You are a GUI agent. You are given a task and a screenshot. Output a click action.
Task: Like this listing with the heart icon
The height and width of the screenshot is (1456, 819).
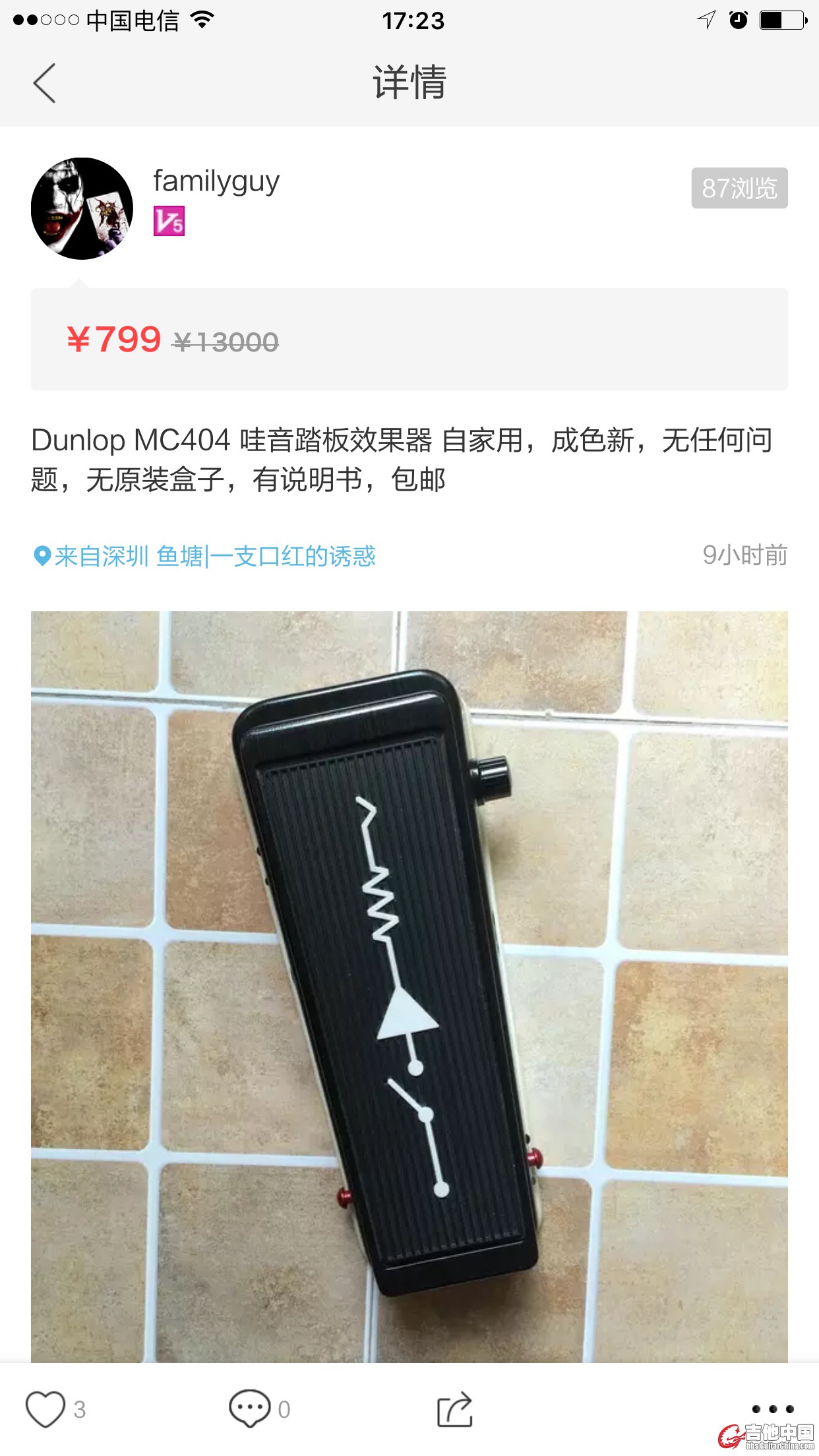point(45,1409)
